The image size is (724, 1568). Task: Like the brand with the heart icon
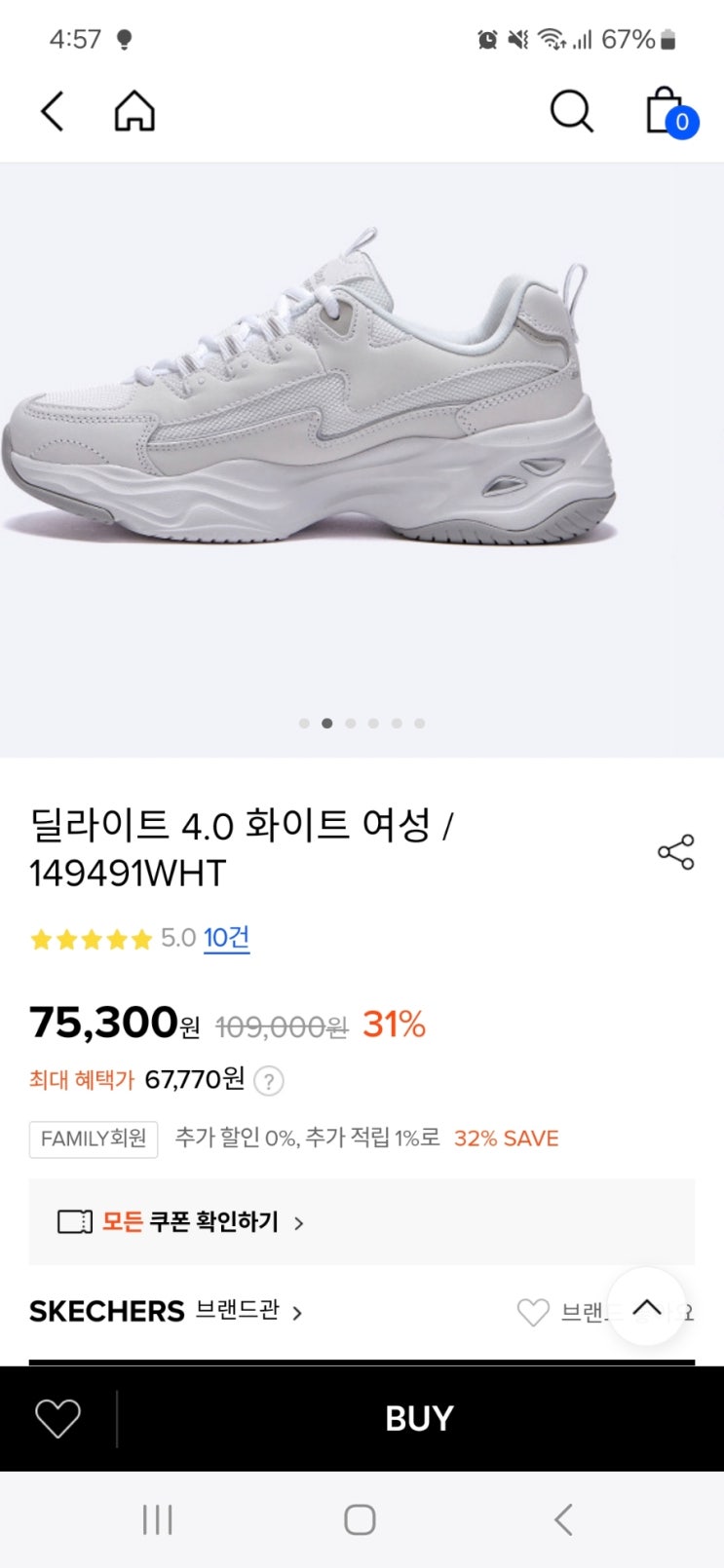[x=533, y=1313]
